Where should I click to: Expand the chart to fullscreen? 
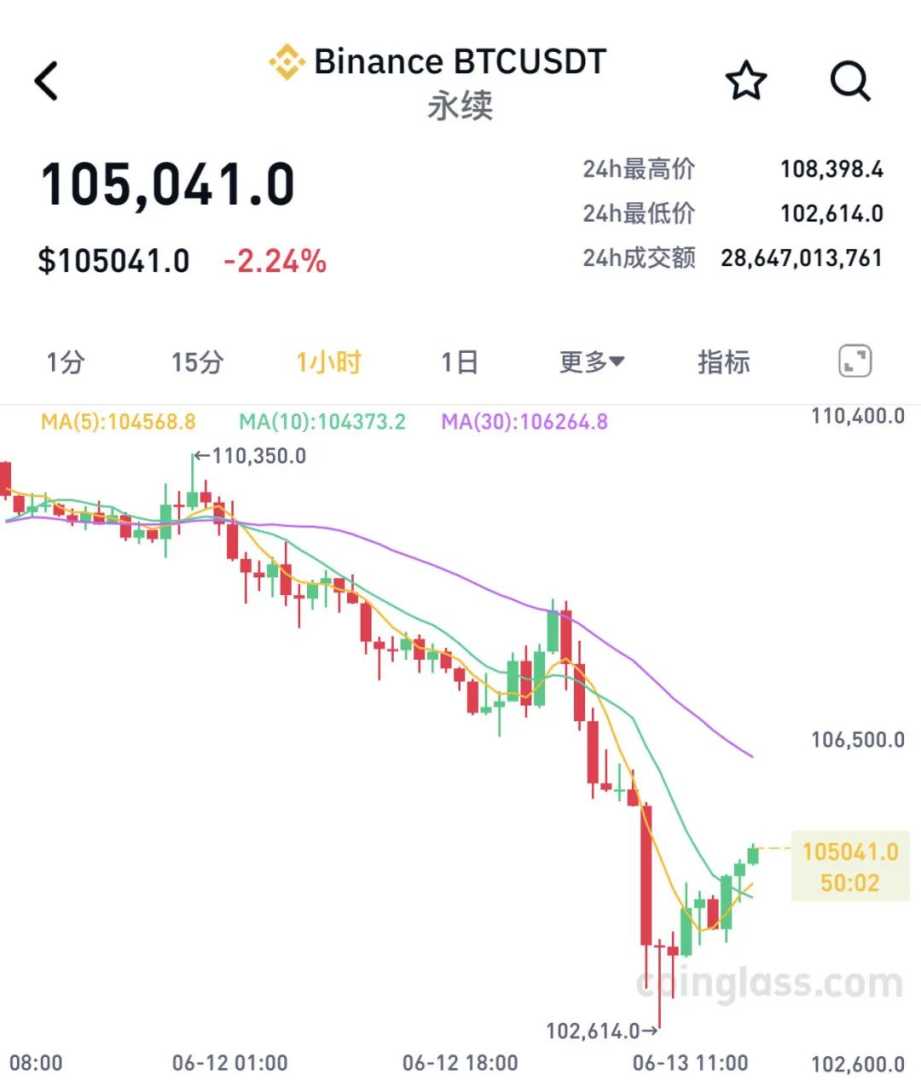coord(855,362)
